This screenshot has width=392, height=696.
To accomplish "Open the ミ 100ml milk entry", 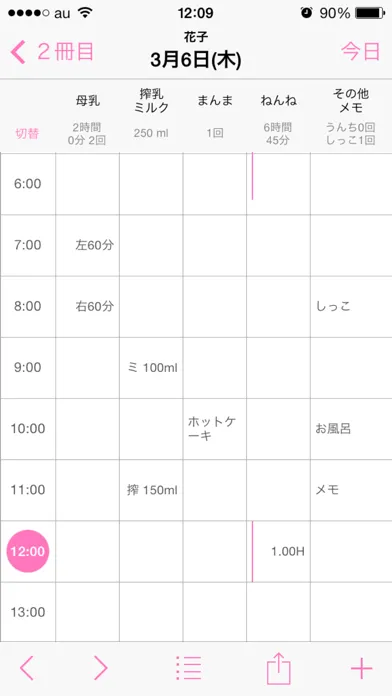I will [152, 368].
